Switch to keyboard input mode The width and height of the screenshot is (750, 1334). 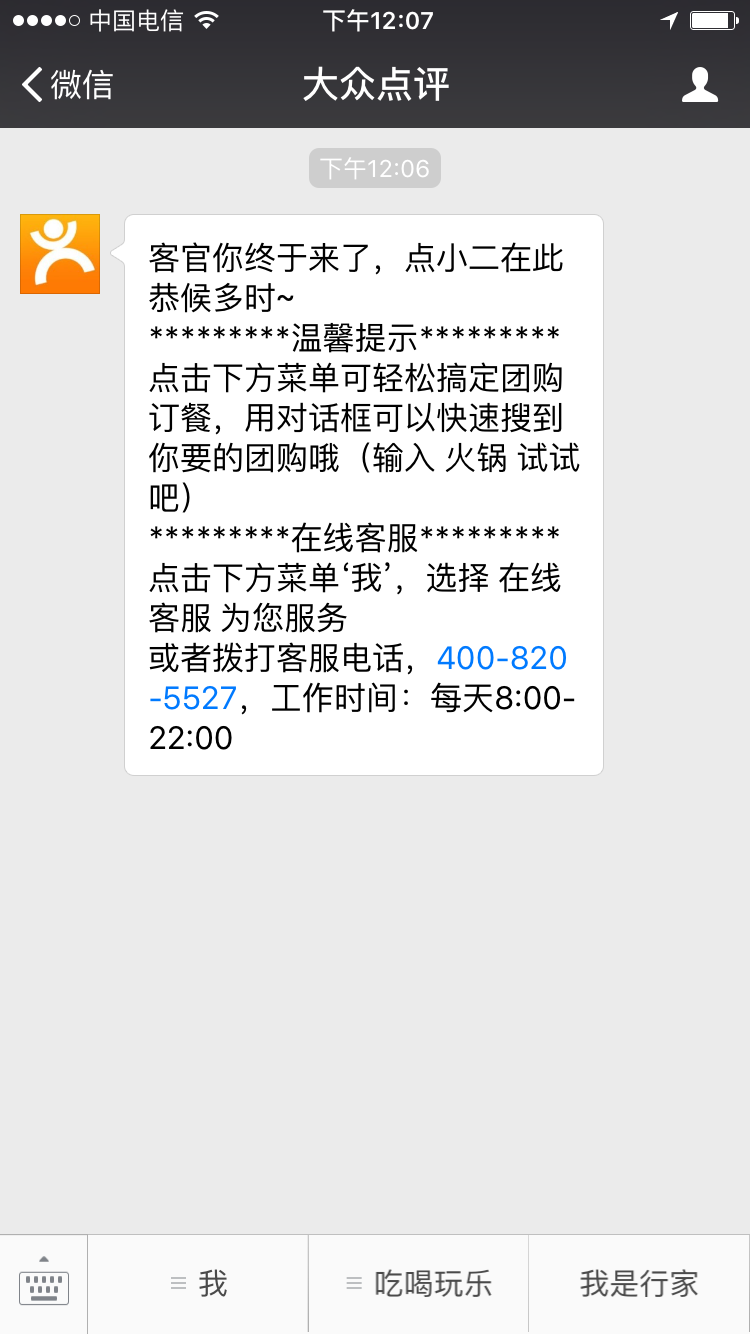point(44,1284)
